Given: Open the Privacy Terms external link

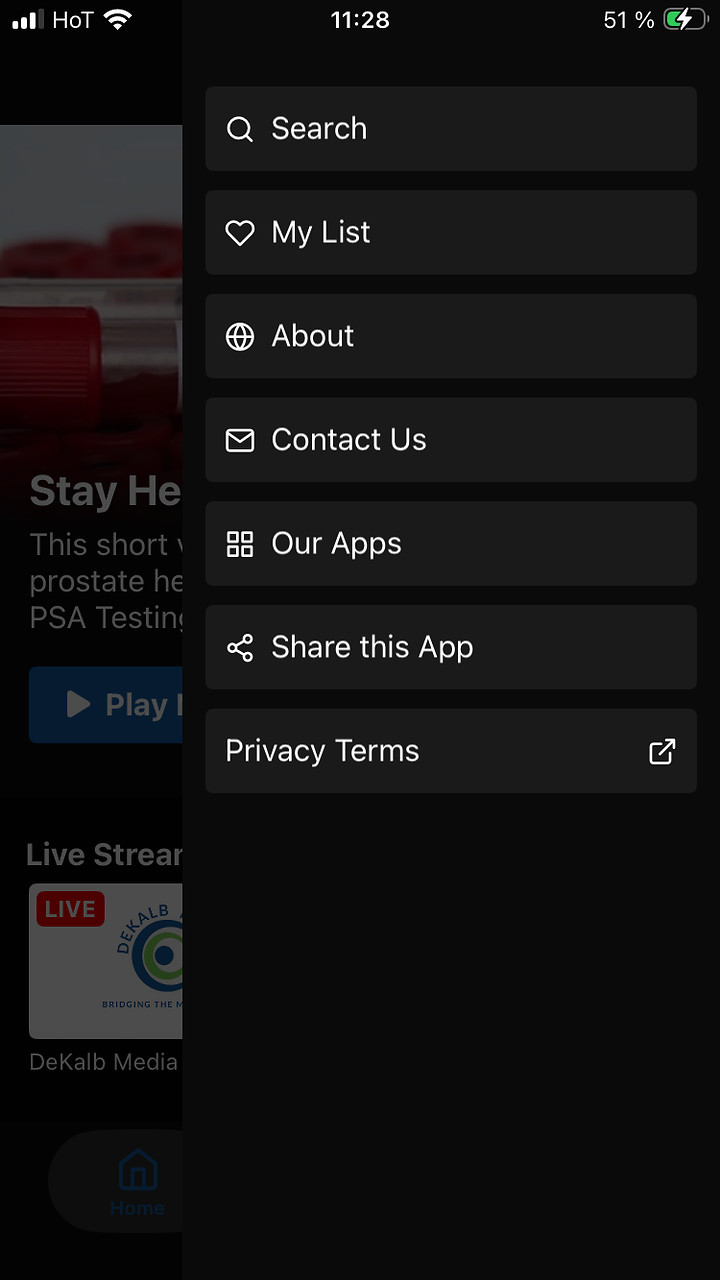Looking at the screenshot, I should (450, 751).
